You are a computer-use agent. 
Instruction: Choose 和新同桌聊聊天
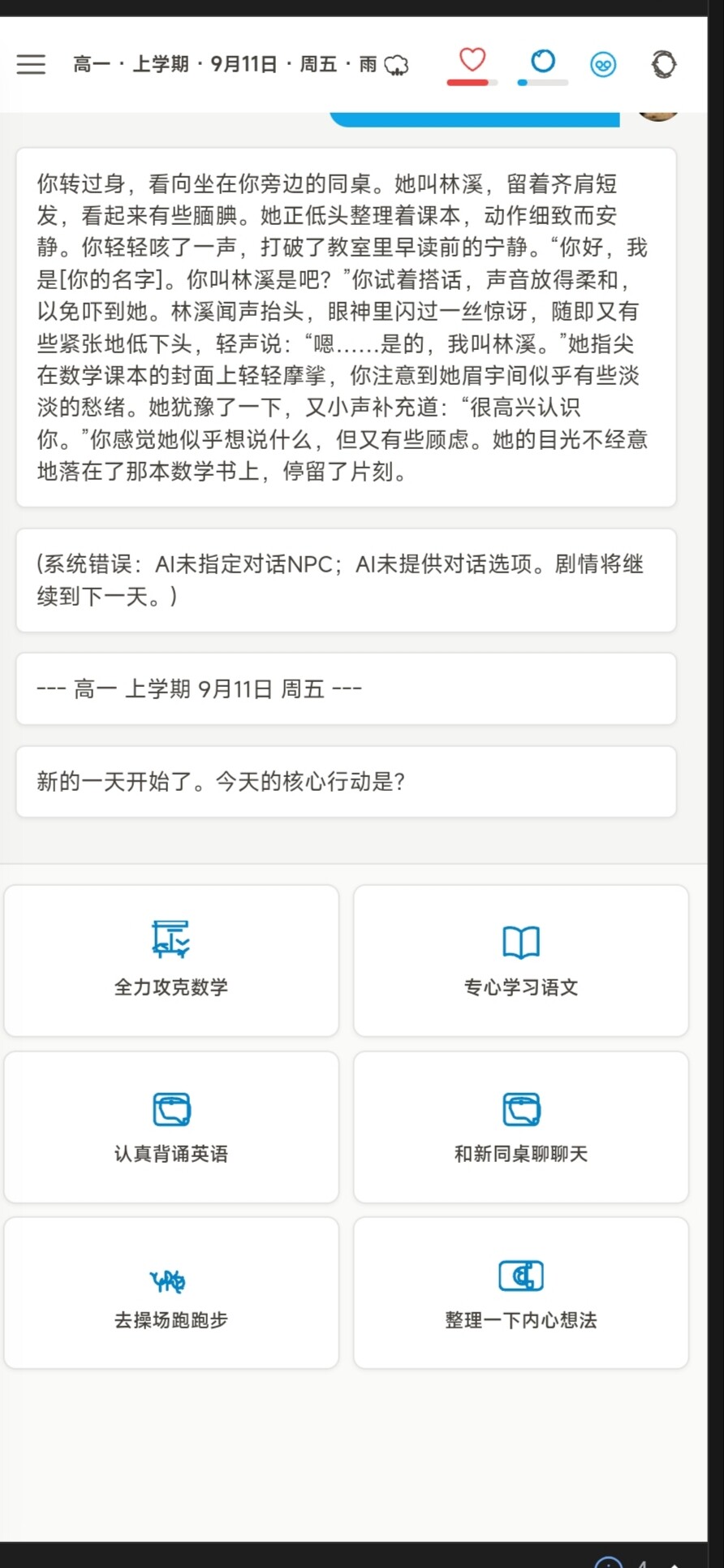point(521,1127)
